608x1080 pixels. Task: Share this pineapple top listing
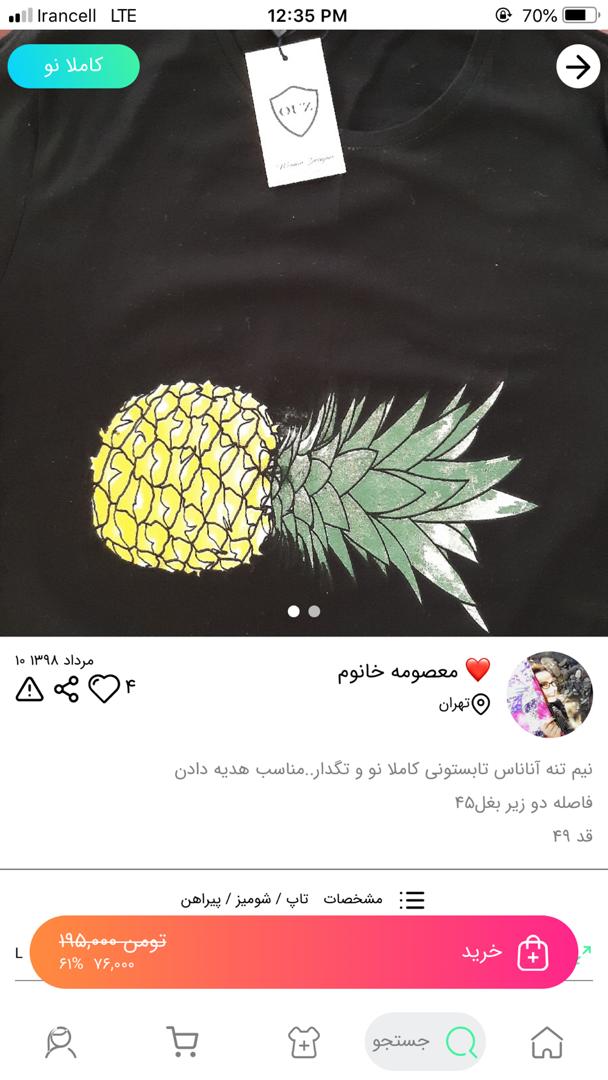pyautogui.click(x=66, y=689)
